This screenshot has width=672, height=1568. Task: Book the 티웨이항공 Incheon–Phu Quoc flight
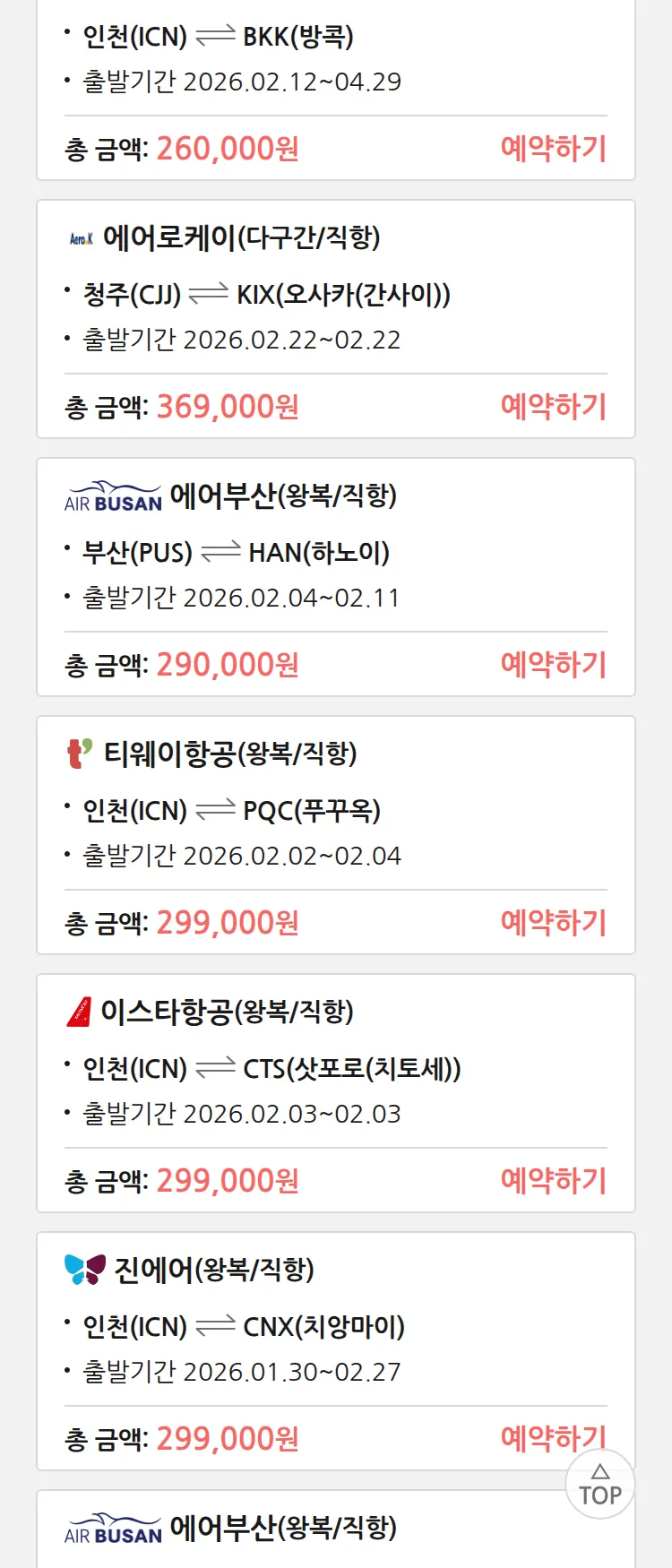click(x=553, y=923)
